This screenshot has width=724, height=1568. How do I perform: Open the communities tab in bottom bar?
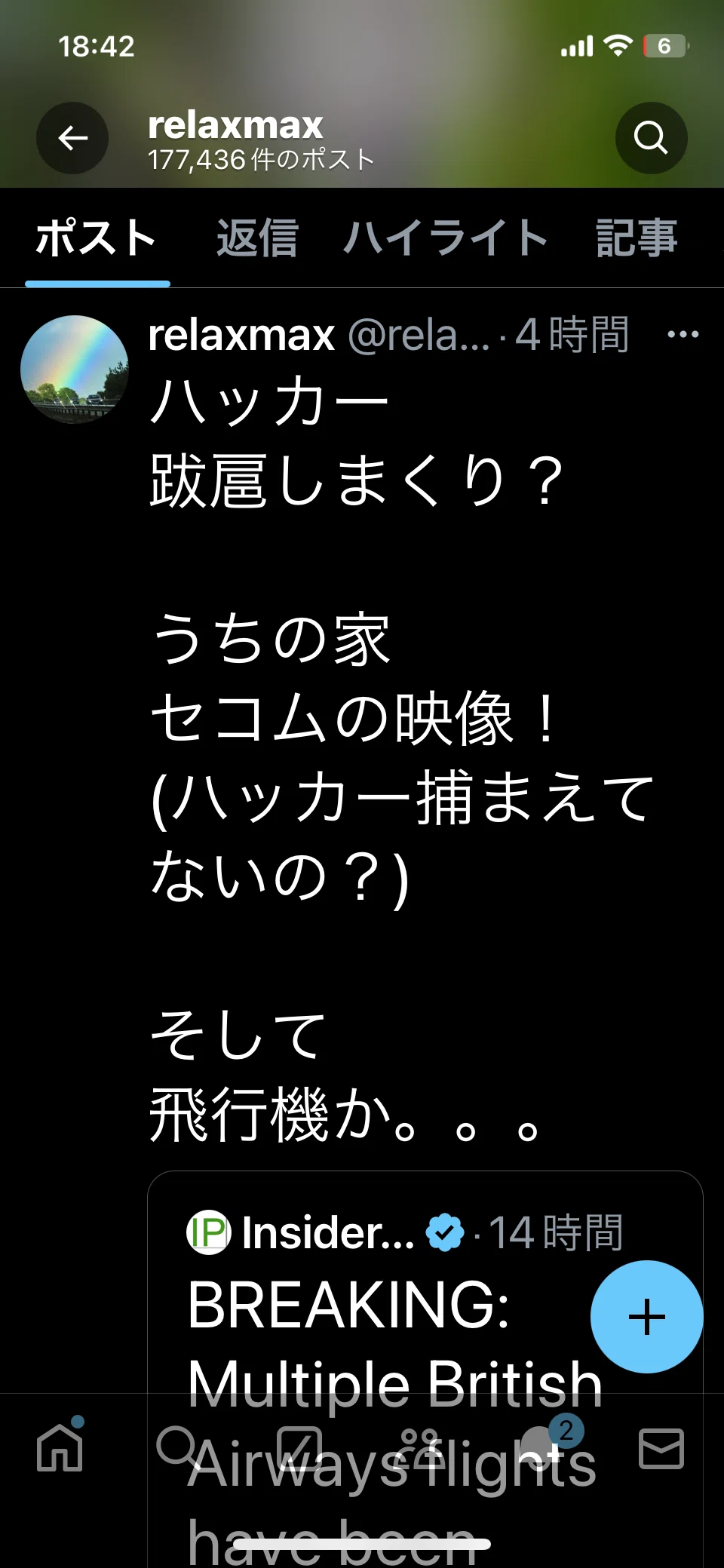coord(419,1447)
